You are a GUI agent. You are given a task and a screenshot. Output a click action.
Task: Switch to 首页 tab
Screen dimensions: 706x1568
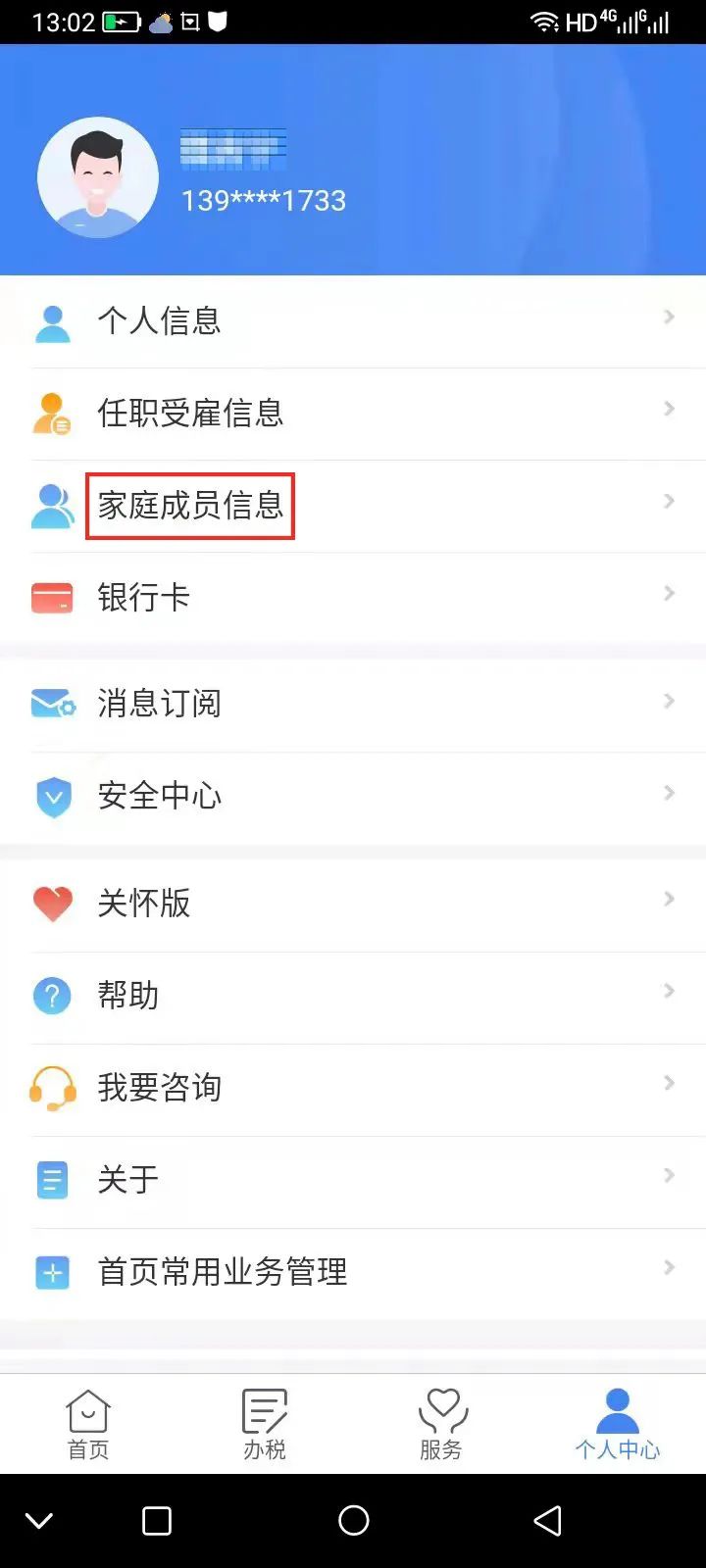tap(88, 1425)
